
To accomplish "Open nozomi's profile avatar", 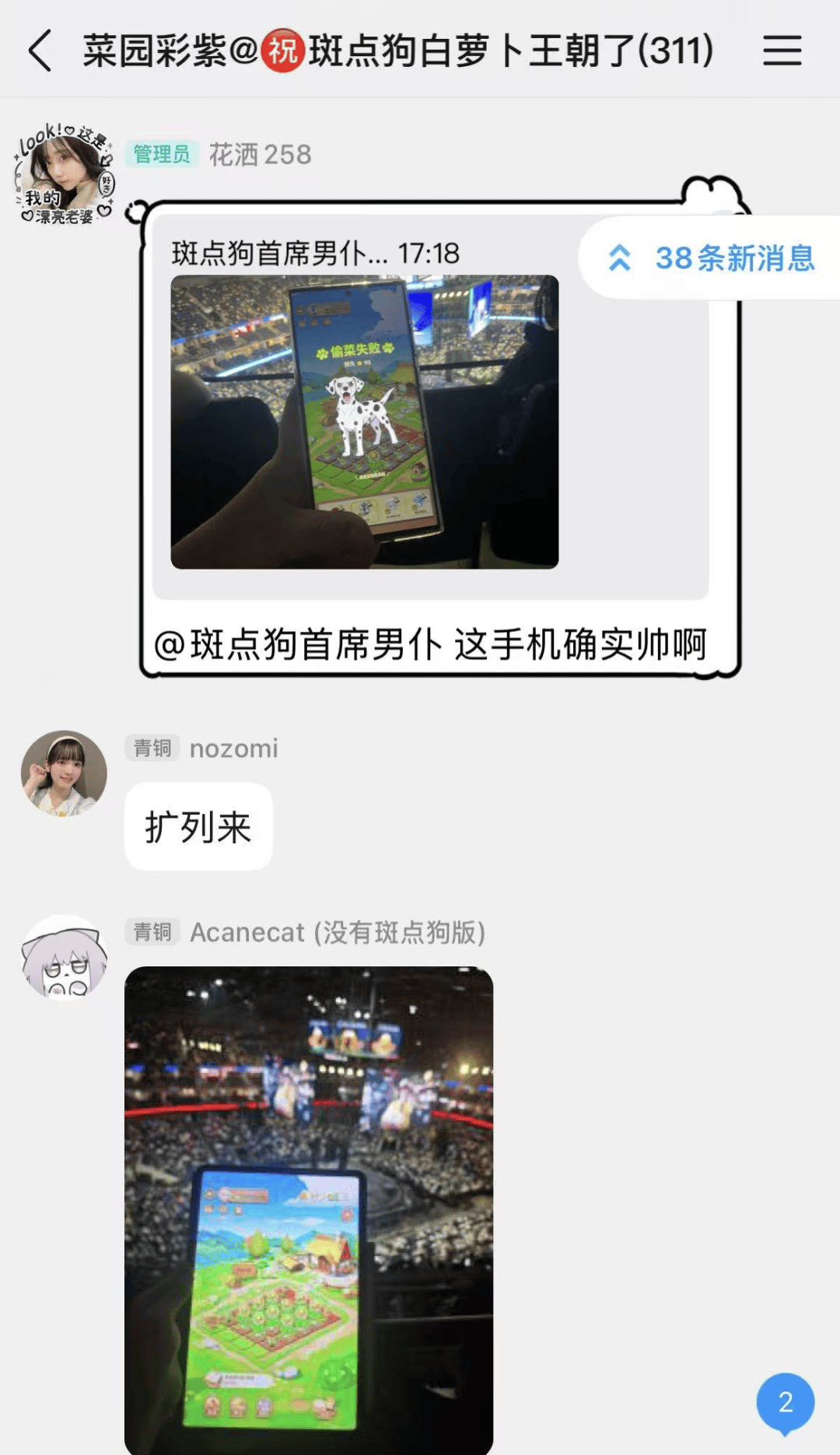I will [64, 773].
